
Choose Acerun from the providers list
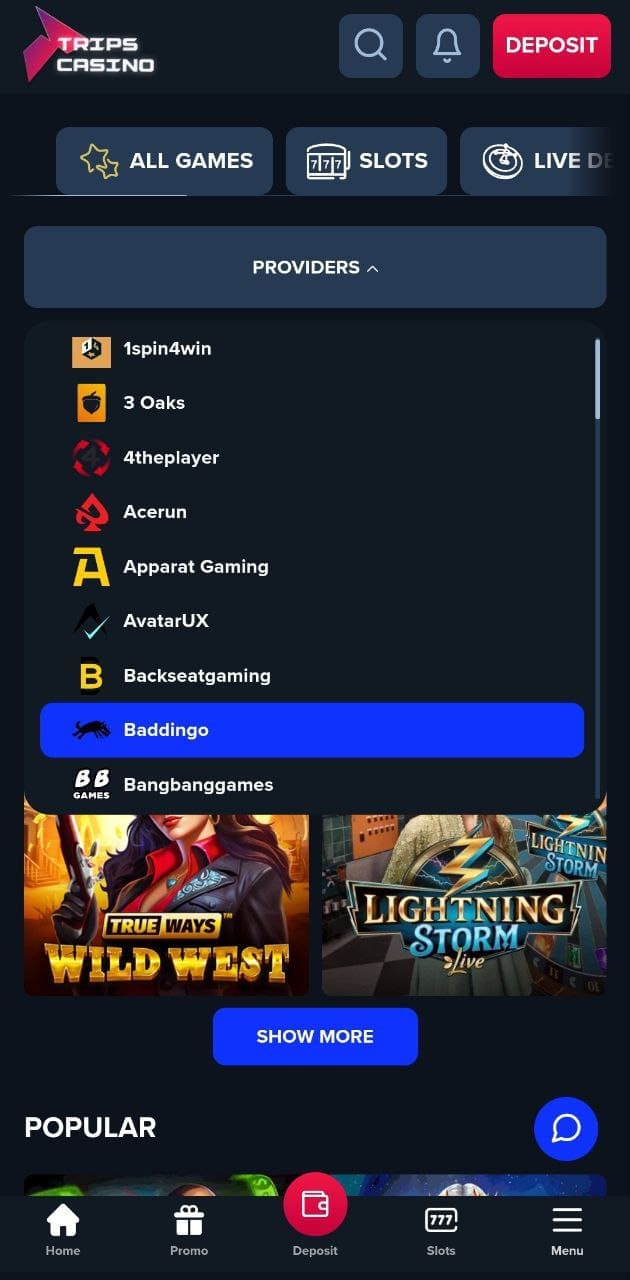tap(154, 512)
